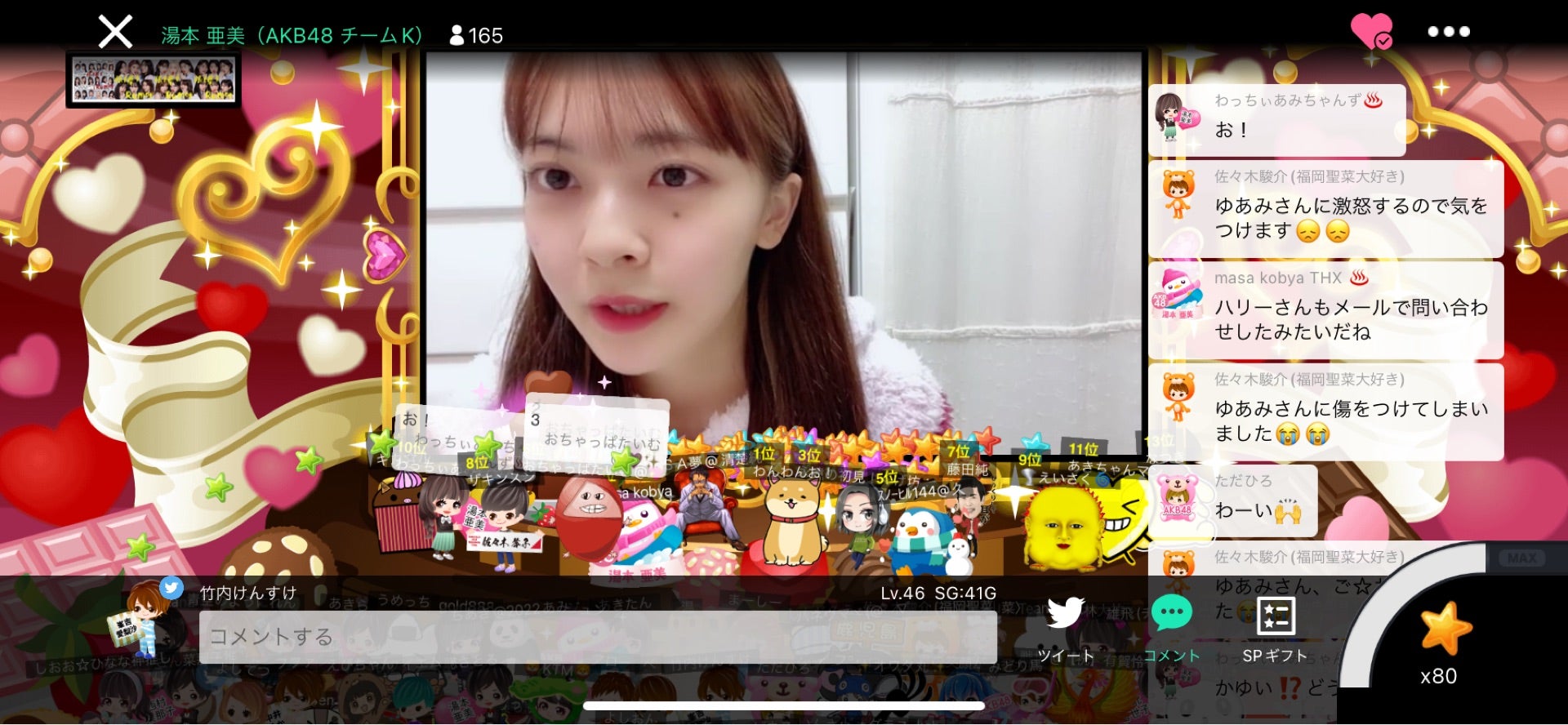Select the コメント tab
This screenshot has height=725, width=1568.
[x=1172, y=627]
